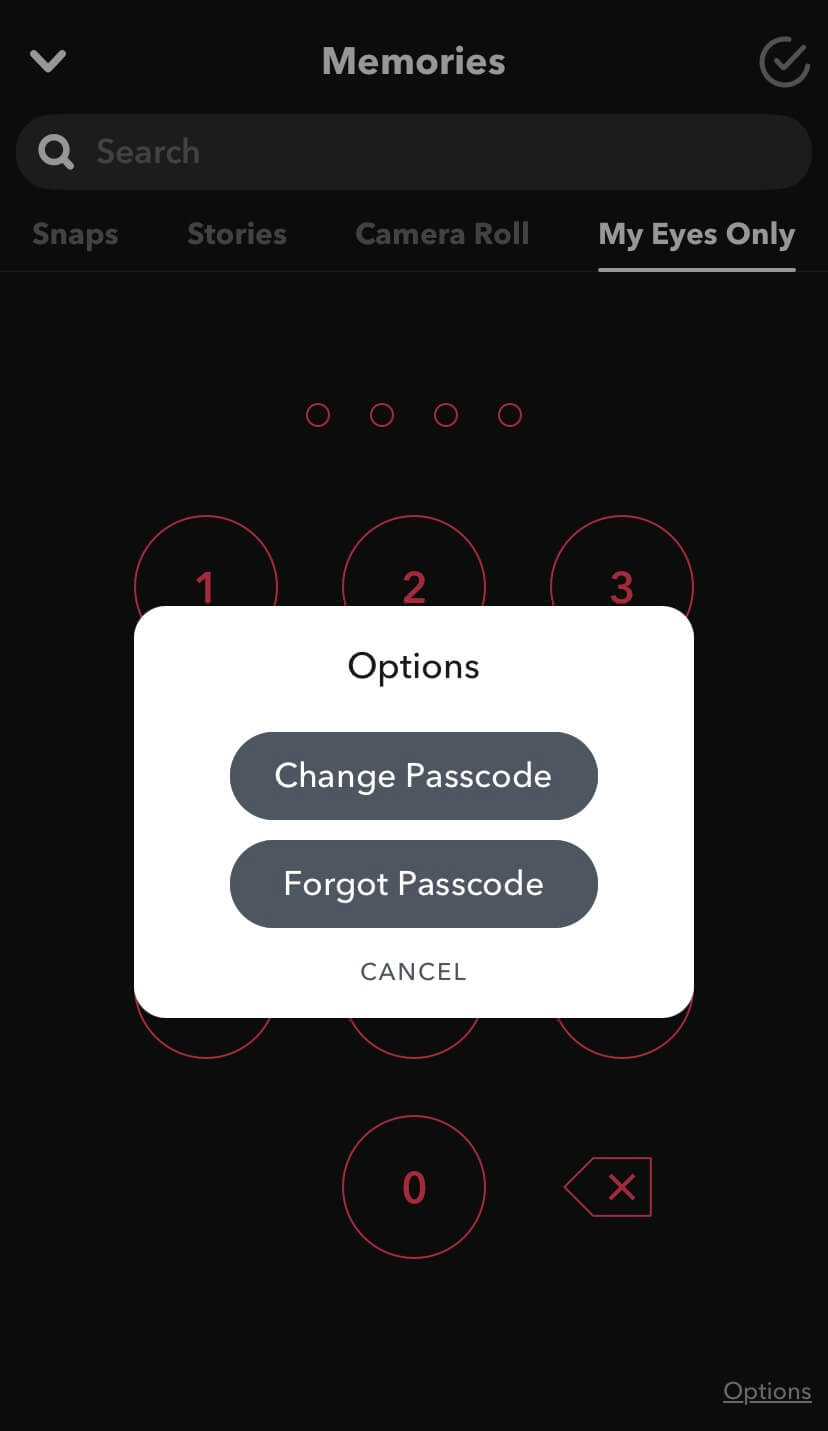Dismiss the dialog with Cancel
Viewport: 828px width, 1431px height.
coord(413,972)
